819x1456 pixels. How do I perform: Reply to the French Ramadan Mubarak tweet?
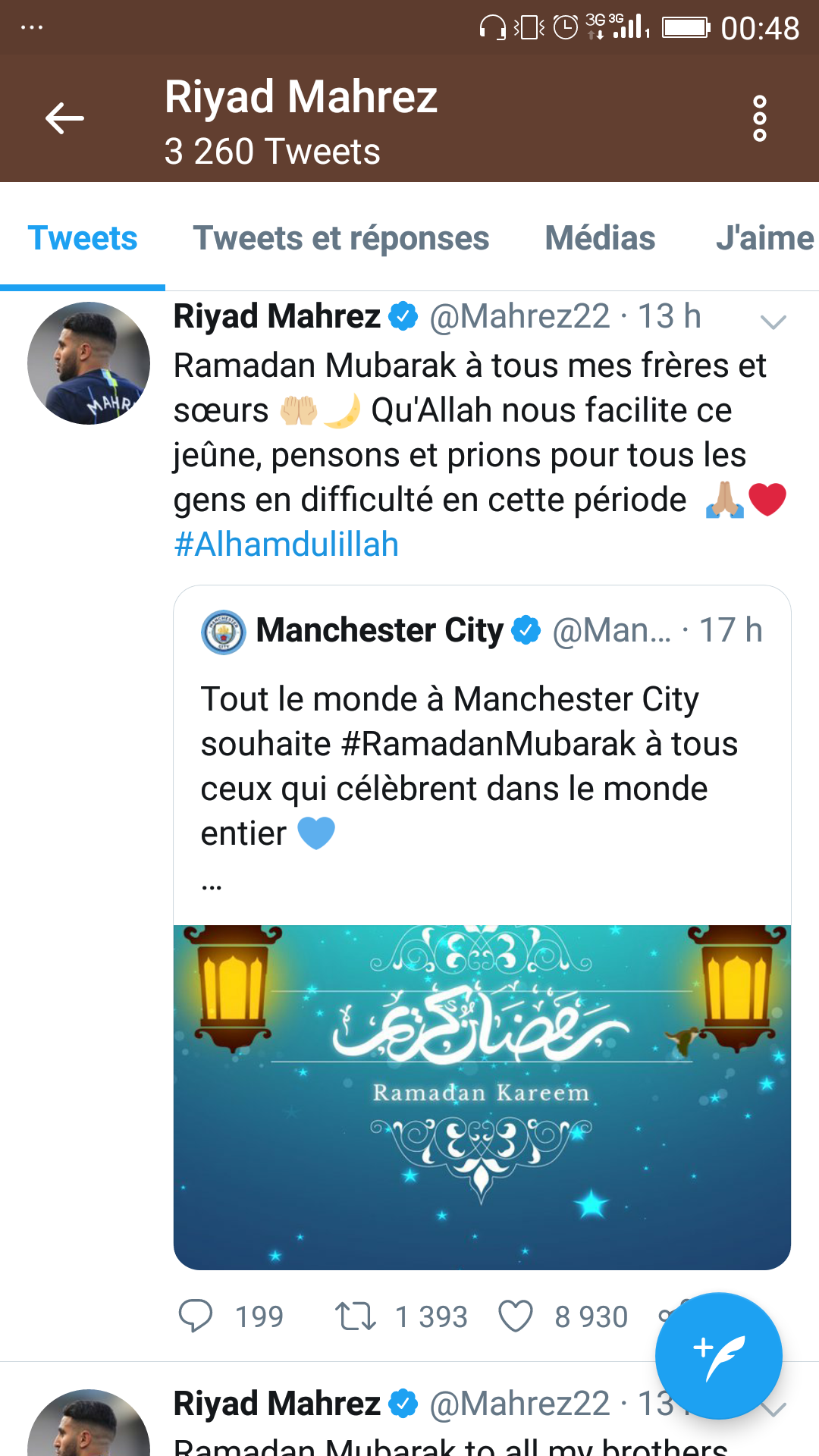[196, 1316]
